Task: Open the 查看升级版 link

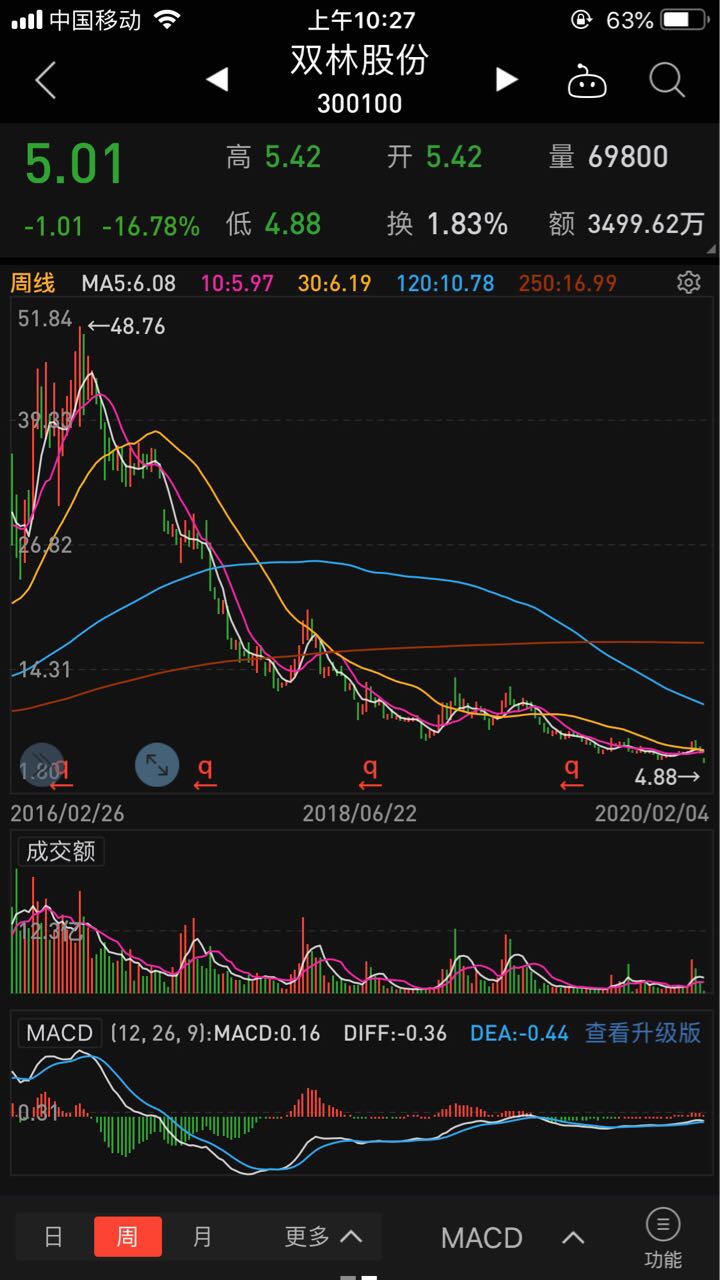Action: click(x=643, y=1033)
